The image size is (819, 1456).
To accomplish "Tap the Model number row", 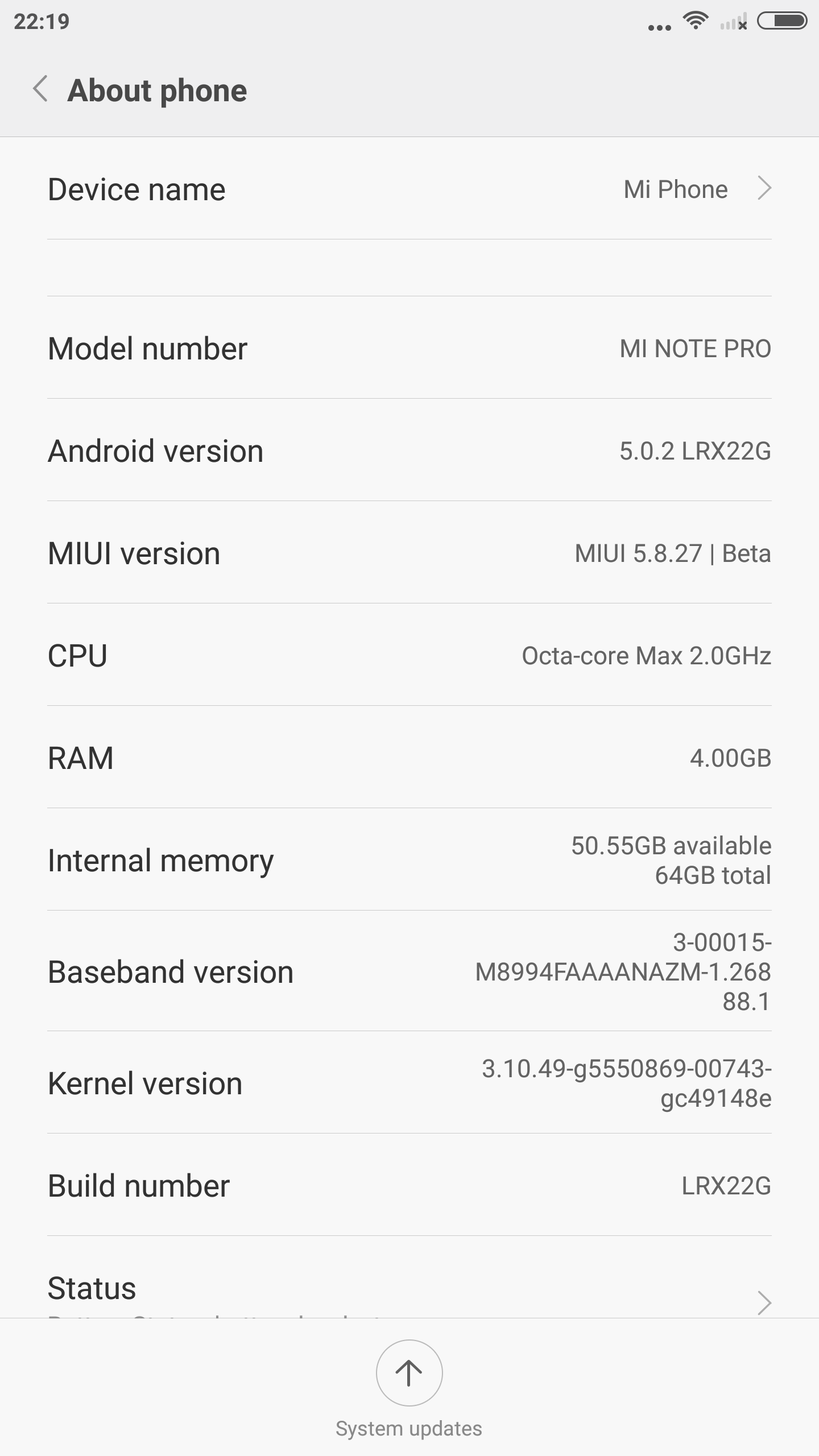I will click(x=409, y=348).
